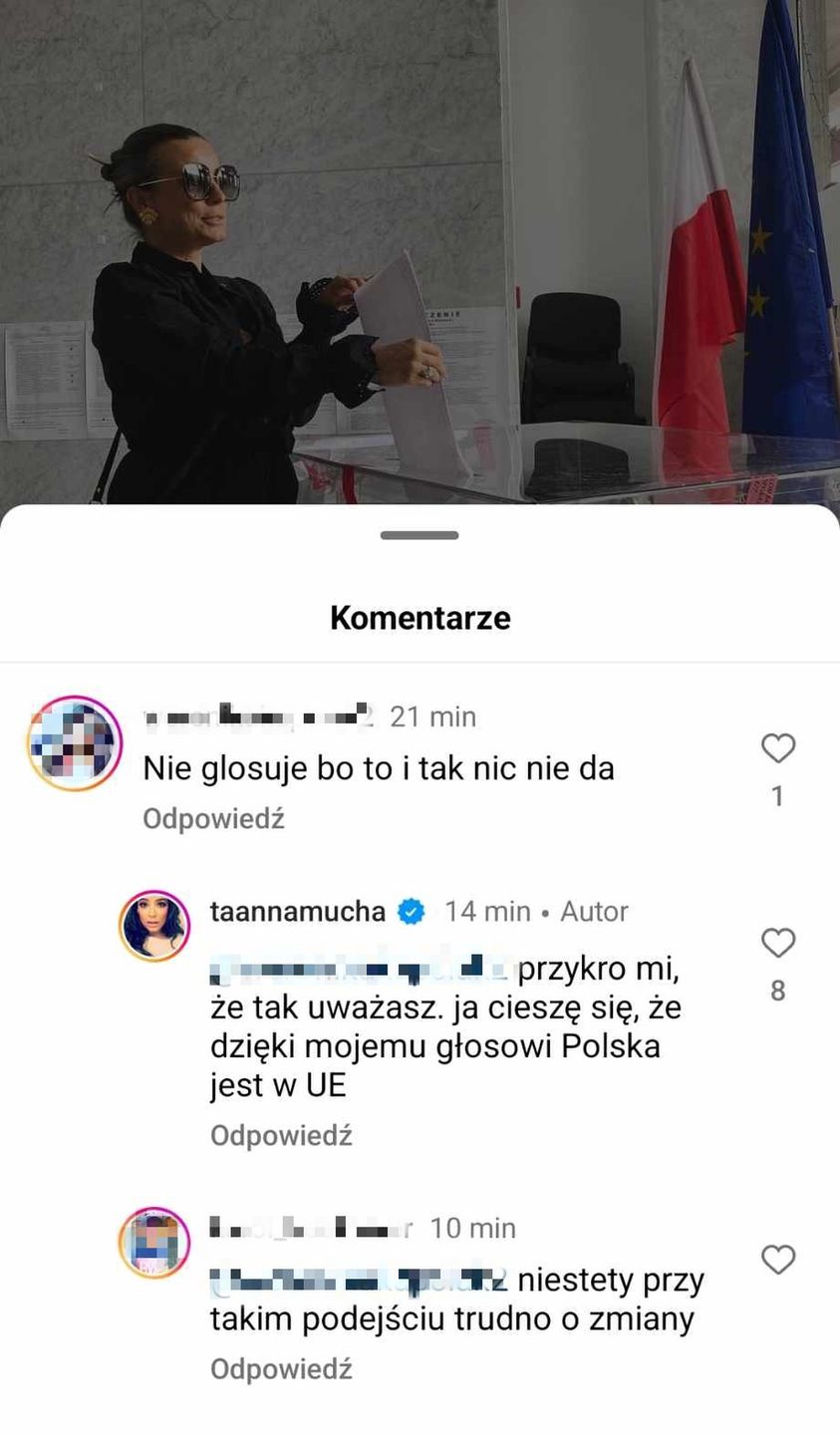This screenshot has width=840, height=1435.
Task: Reply to the comment posted 10 min ago
Action: click(x=281, y=1369)
